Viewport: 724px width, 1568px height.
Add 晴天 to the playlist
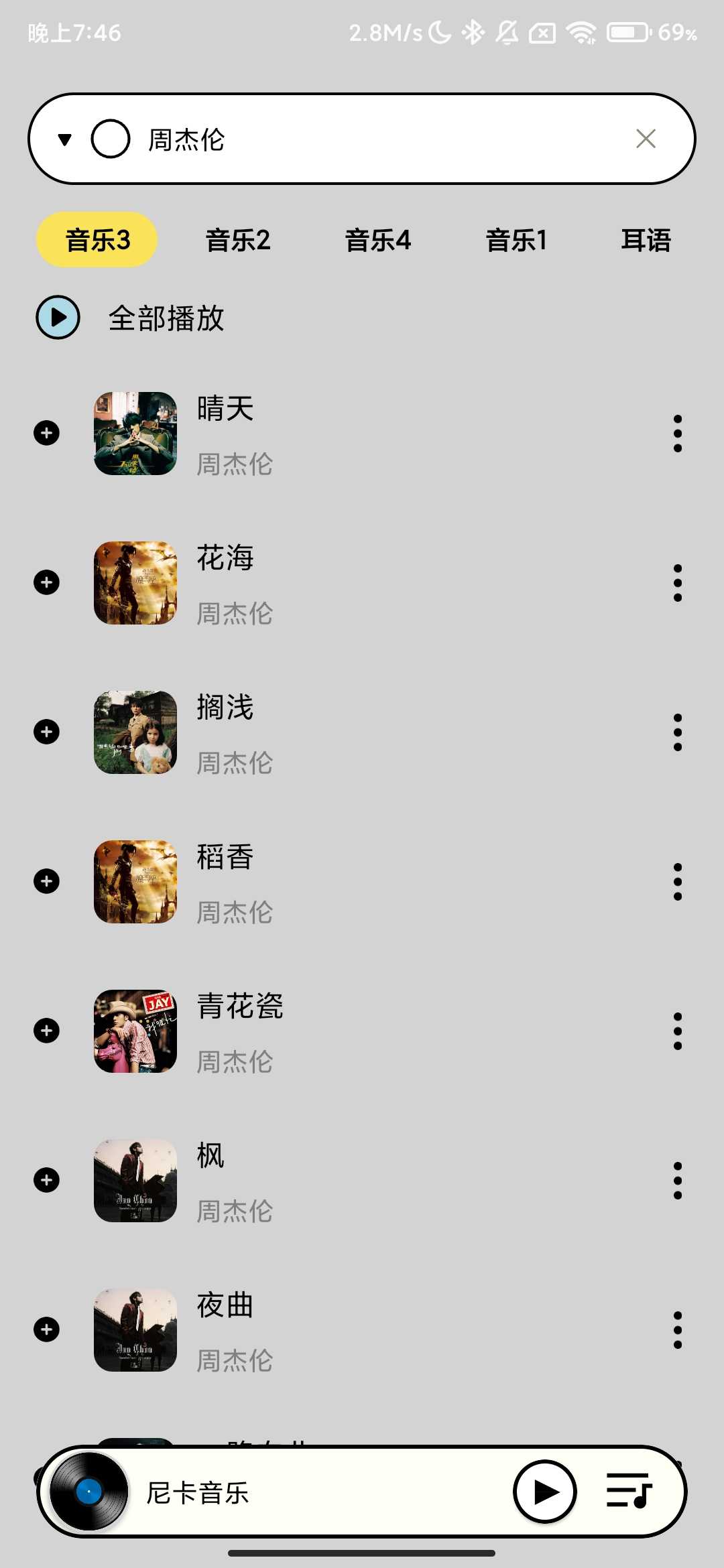[x=47, y=433]
